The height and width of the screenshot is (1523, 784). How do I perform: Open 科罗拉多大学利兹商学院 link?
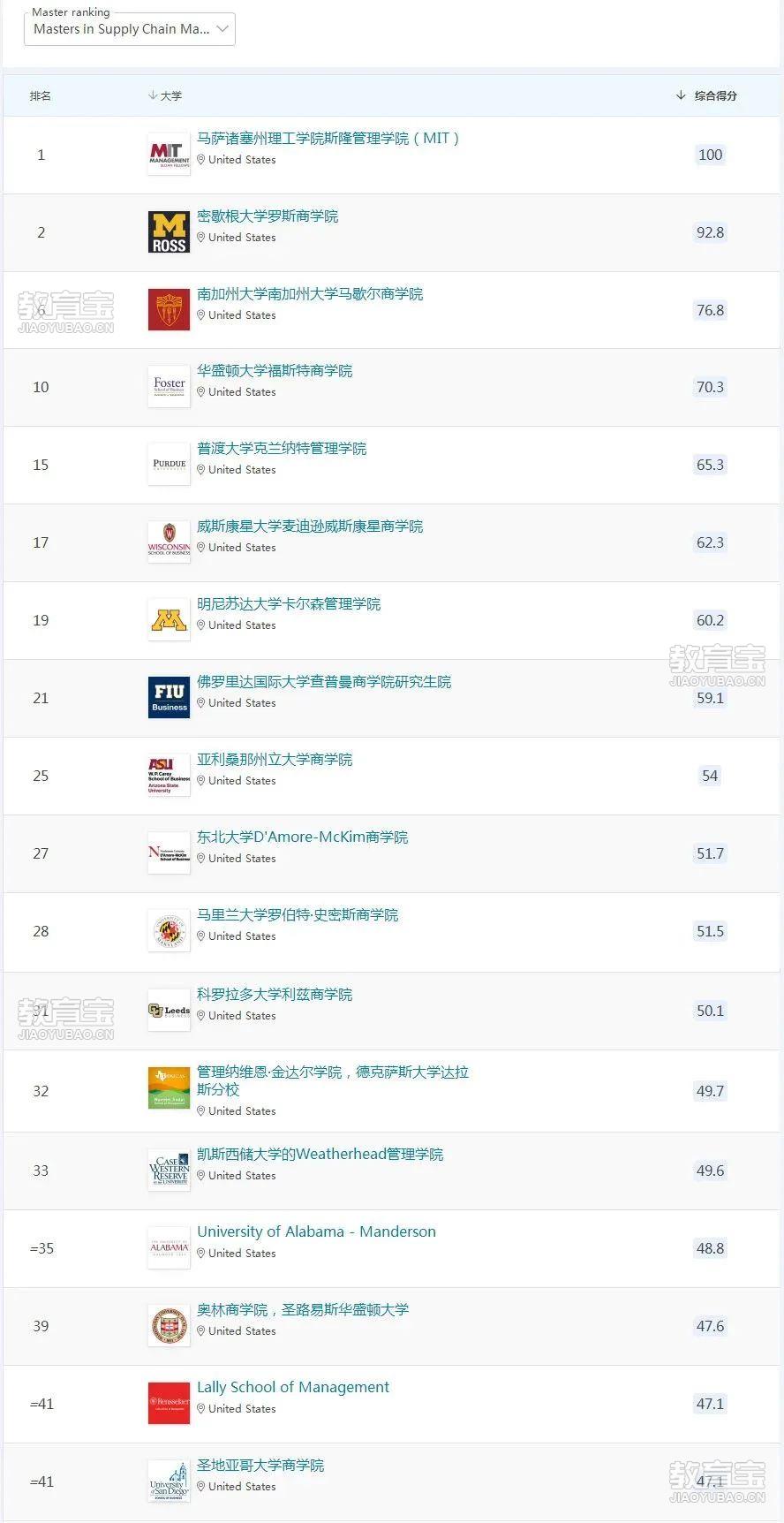pos(275,995)
